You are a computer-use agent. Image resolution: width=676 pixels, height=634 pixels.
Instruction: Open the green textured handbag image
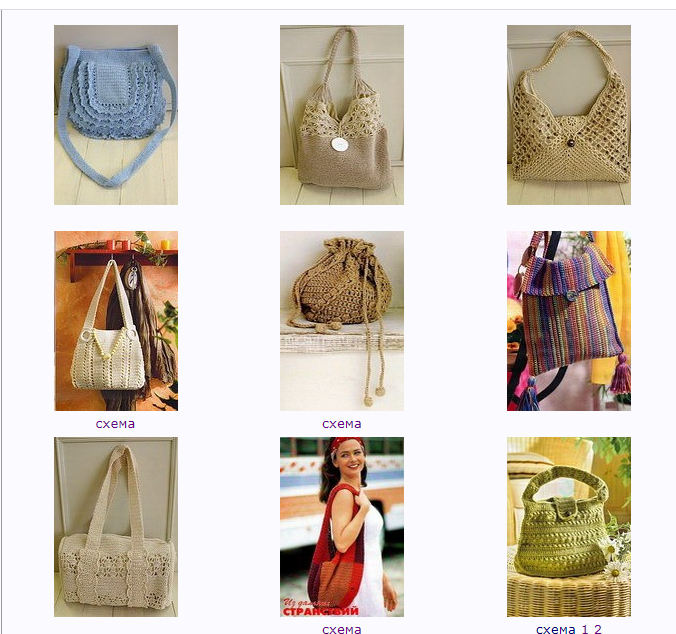[568, 527]
